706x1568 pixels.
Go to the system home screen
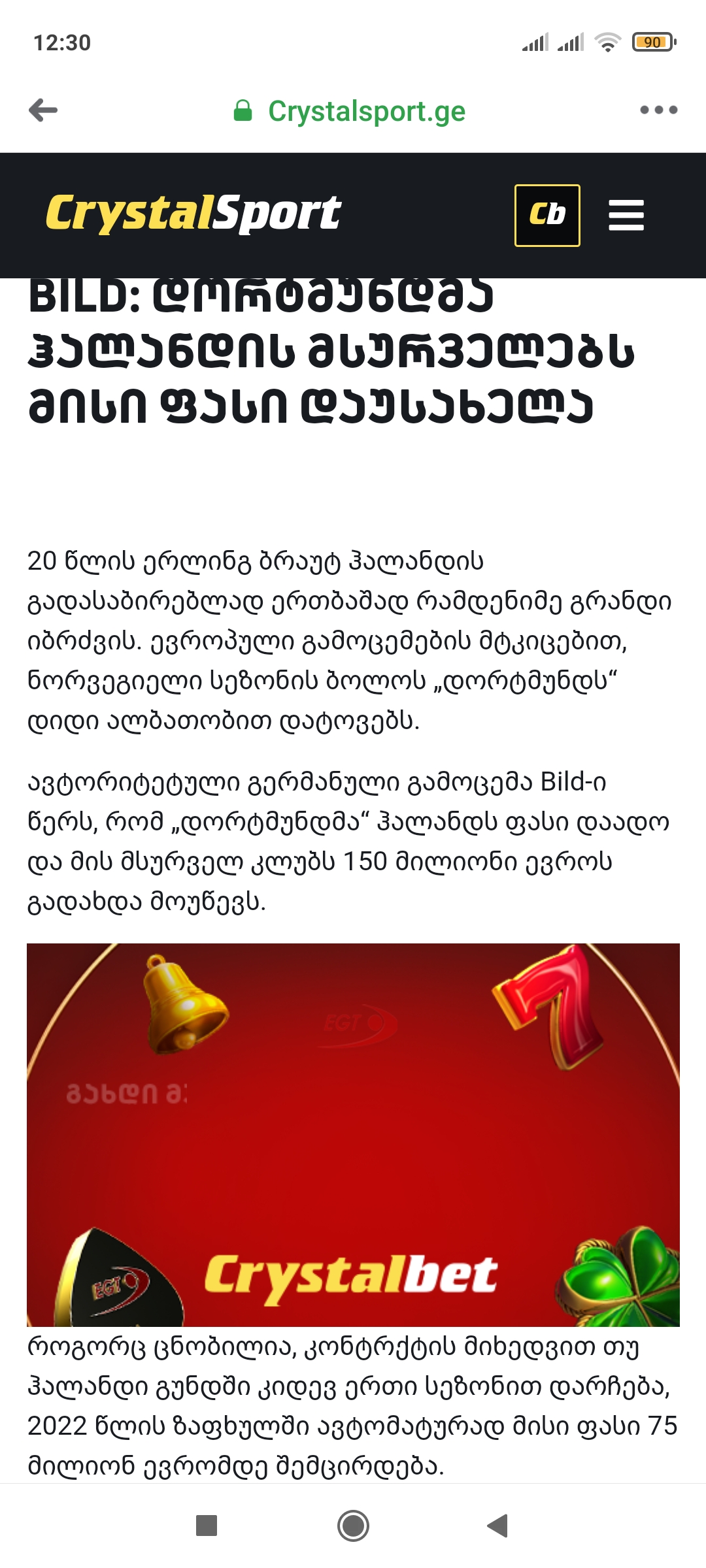point(353,1526)
